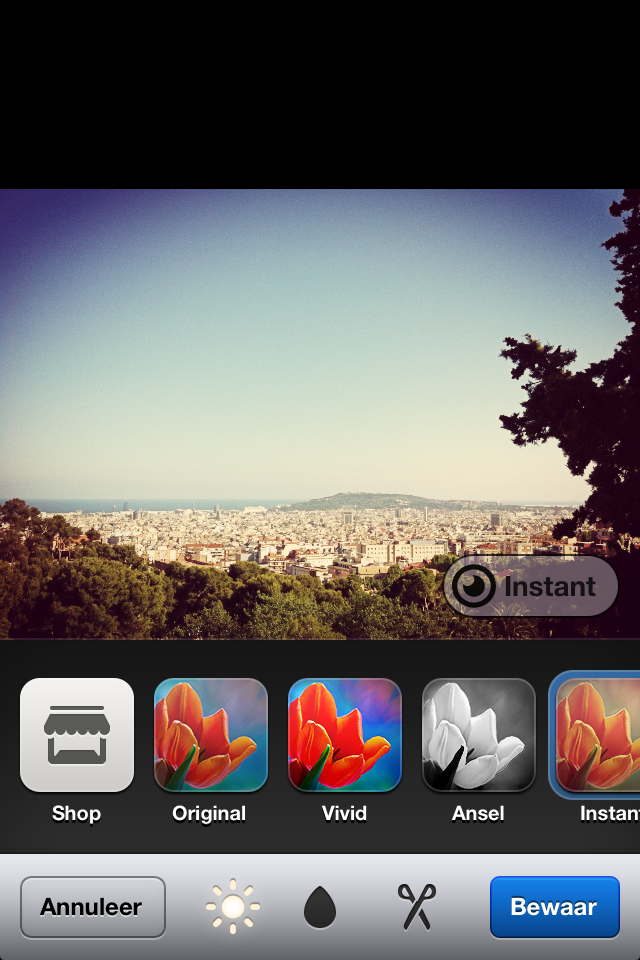Open the filter Shop
This screenshot has width=640, height=960.
coord(77,736)
